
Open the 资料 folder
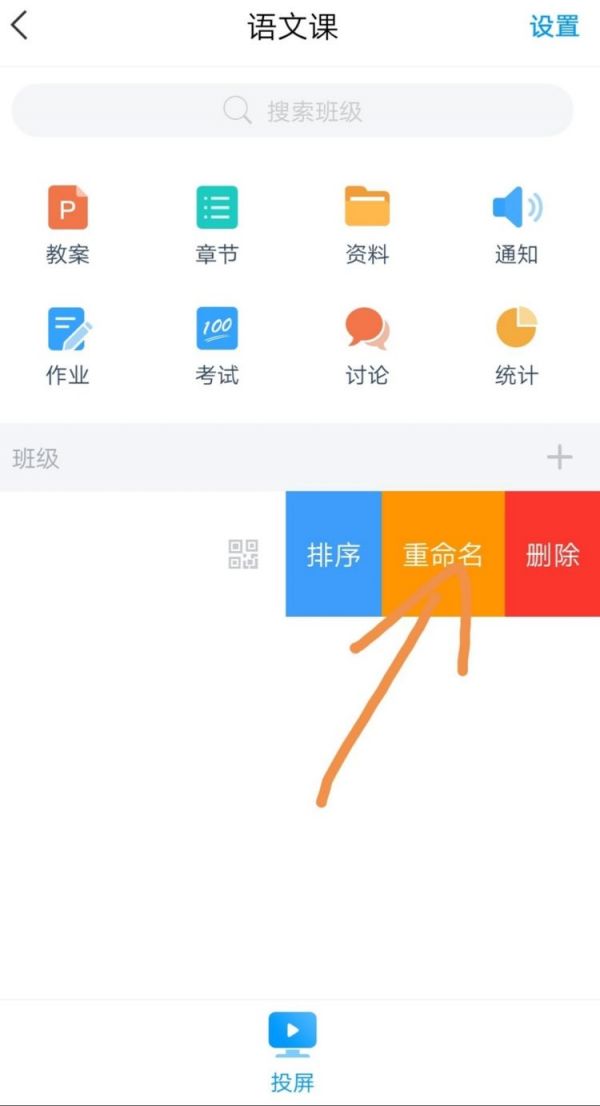point(366,224)
